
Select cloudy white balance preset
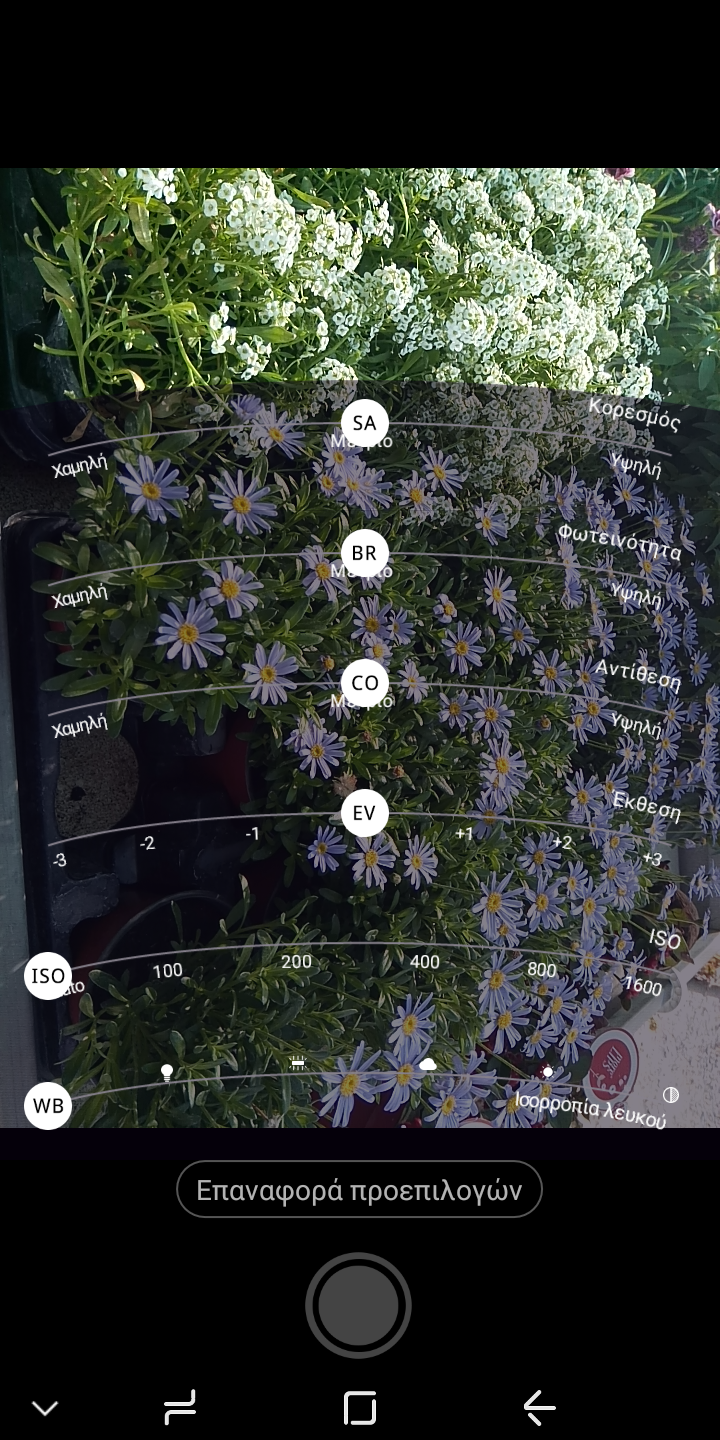pos(428,1064)
